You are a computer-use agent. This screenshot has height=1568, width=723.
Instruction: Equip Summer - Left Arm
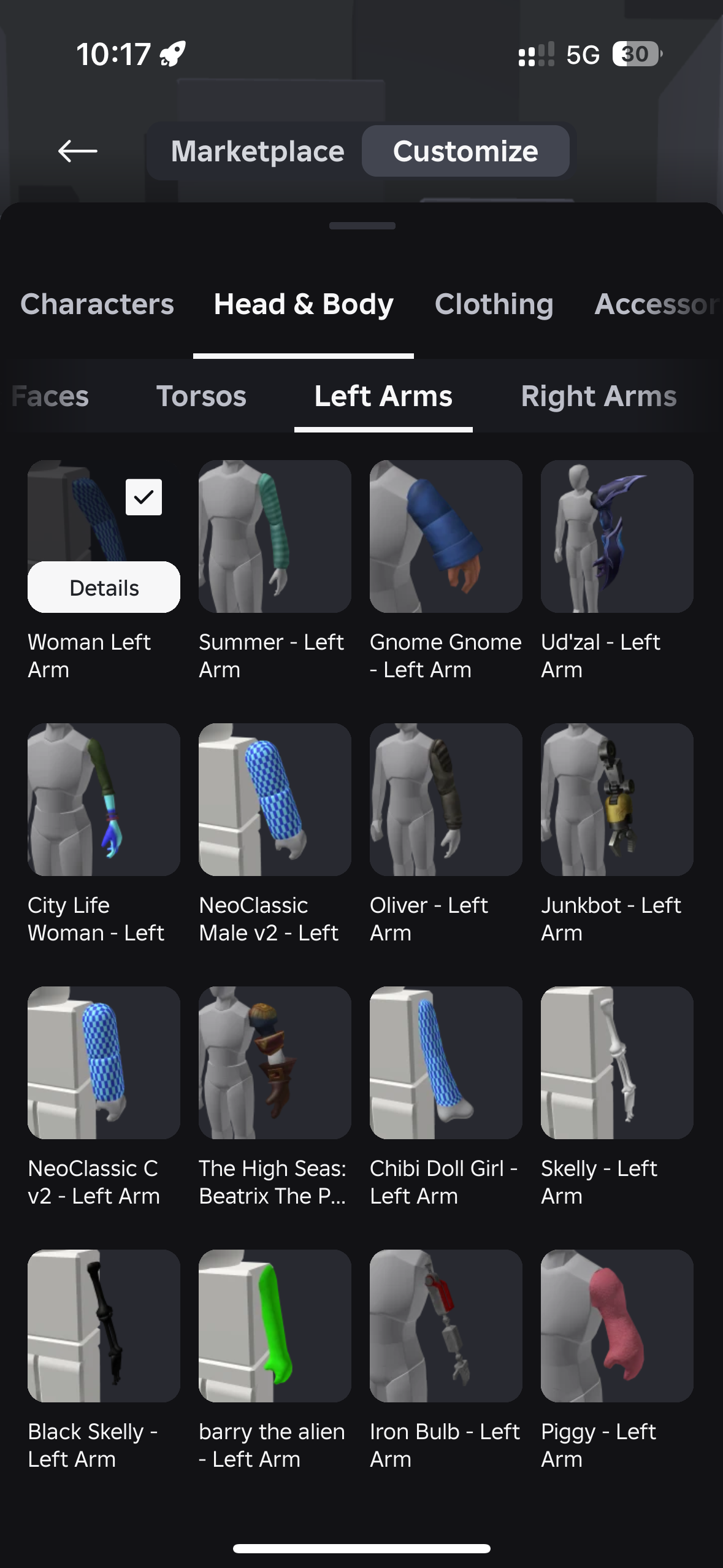pyautogui.click(x=275, y=536)
